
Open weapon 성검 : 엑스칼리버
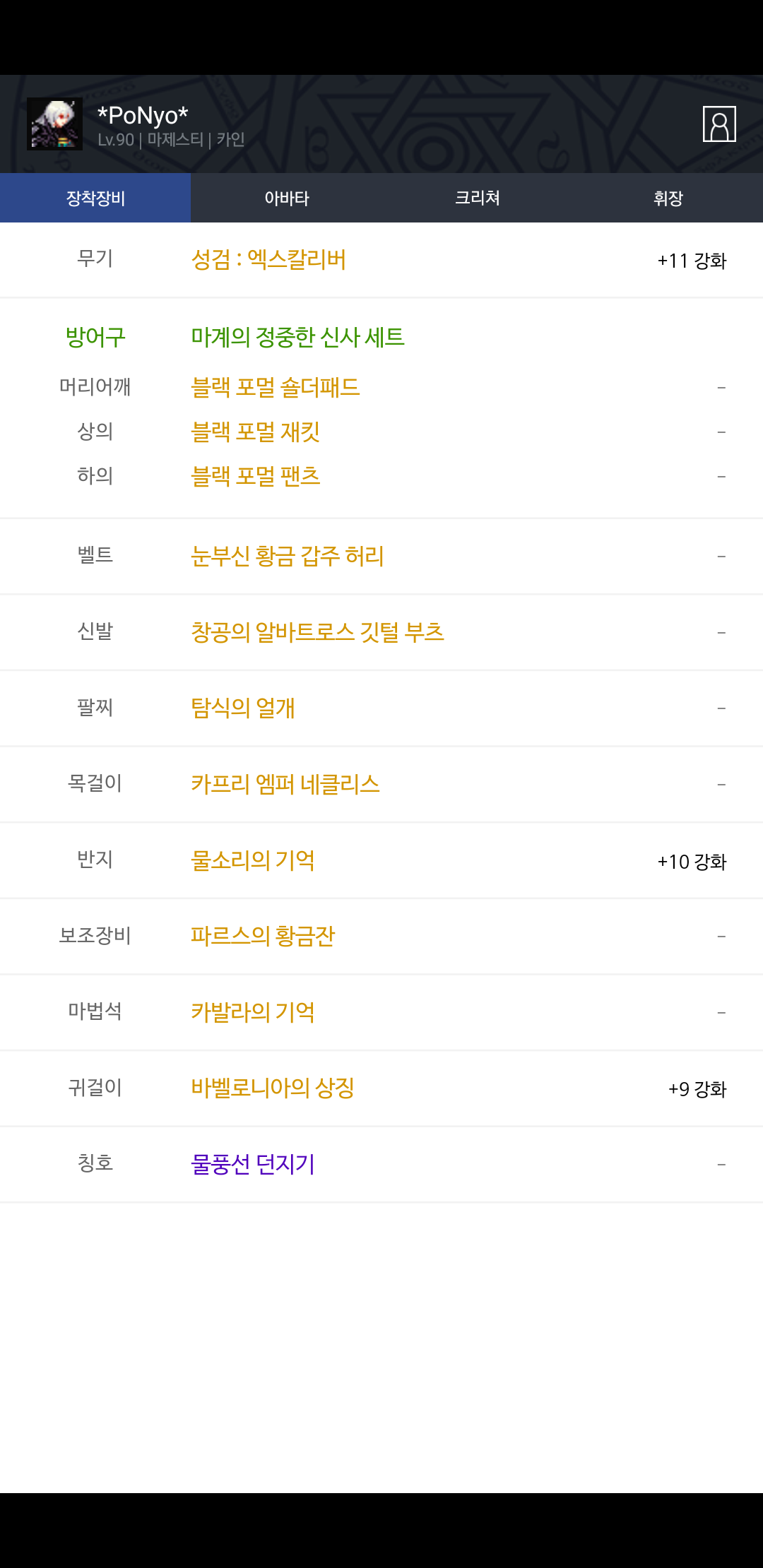click(x=268, y=260)
